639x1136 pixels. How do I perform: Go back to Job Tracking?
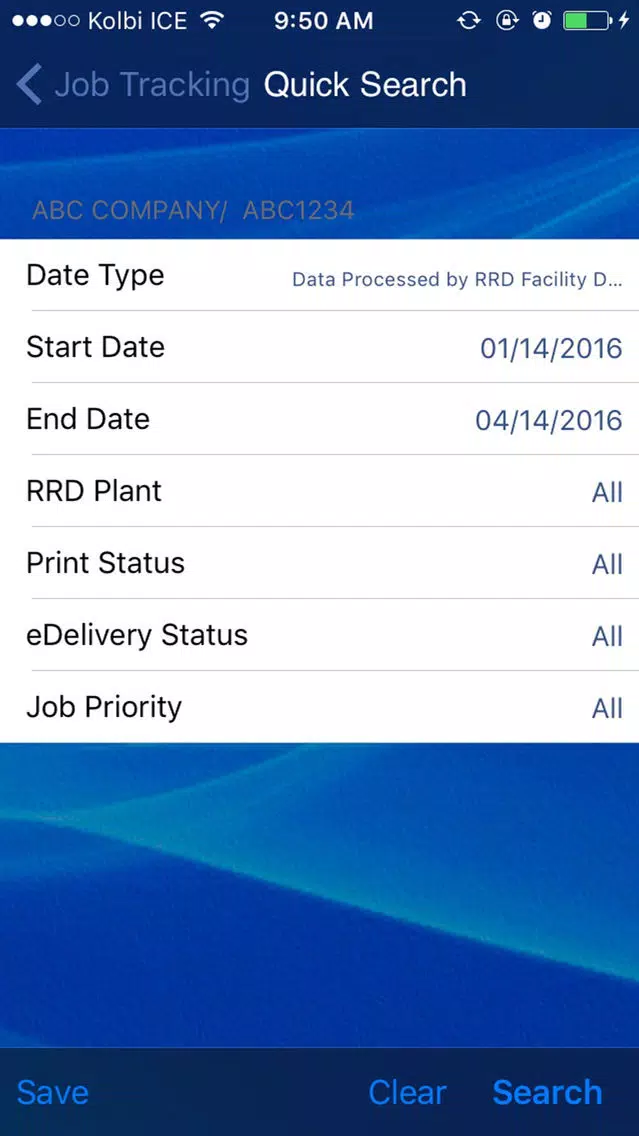[x=133, y=85]
